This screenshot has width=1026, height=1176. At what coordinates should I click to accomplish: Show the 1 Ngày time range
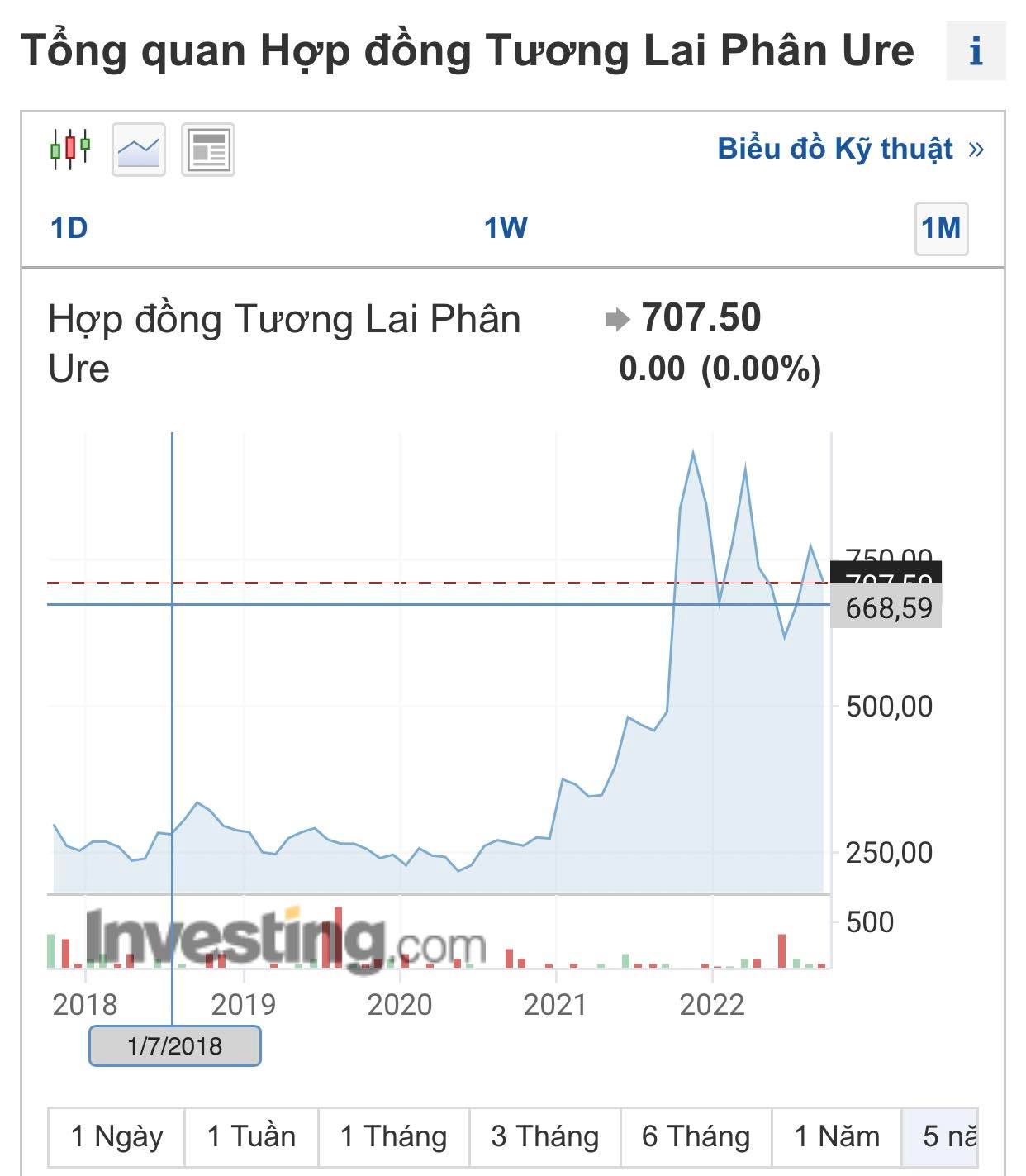tap(116, 1136)
